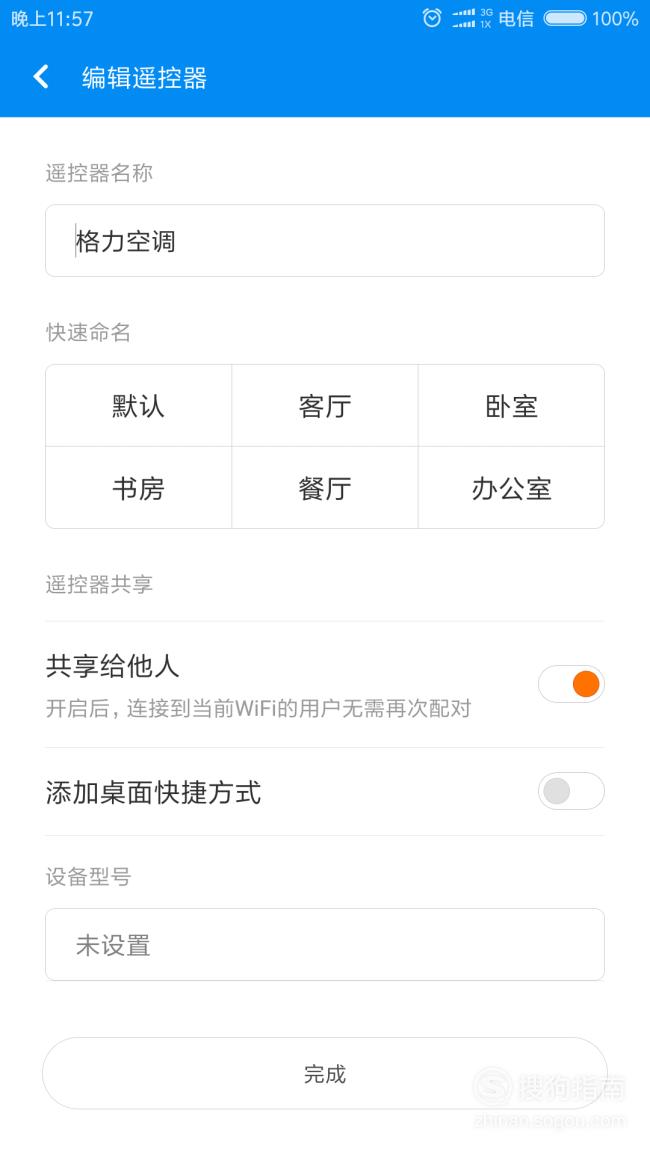Select 书房 quick name option
The image size is (650, 1155).
click(139, 488)
